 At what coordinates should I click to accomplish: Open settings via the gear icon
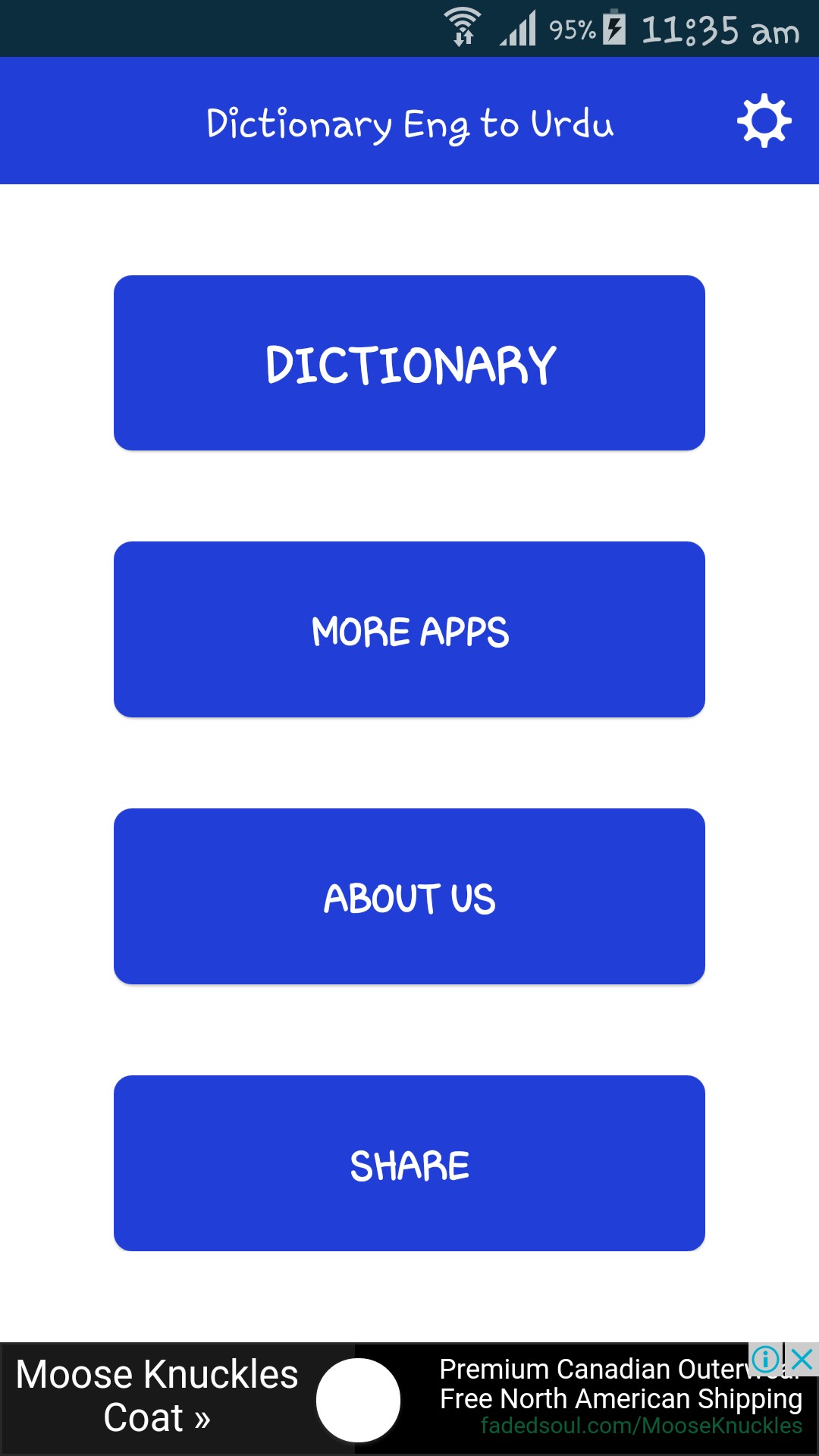tap(764, 121)
